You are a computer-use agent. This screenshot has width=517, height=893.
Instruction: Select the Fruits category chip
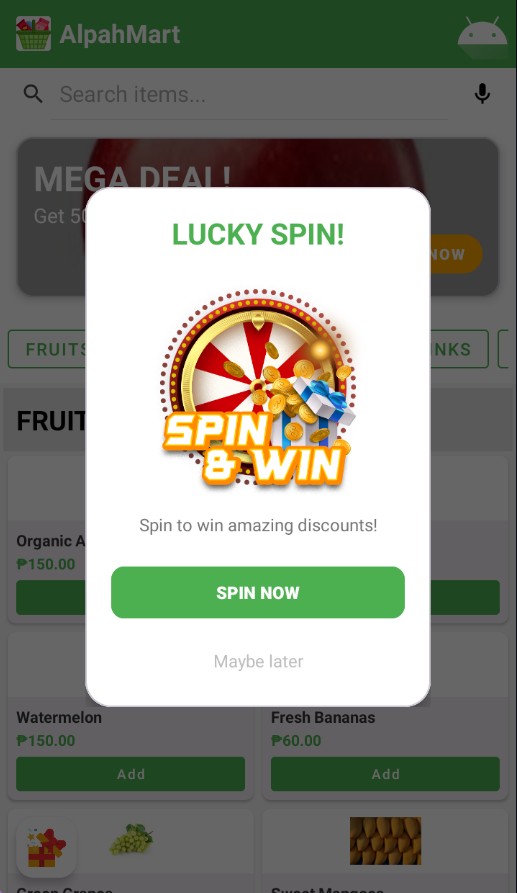[x=48, y=349]
